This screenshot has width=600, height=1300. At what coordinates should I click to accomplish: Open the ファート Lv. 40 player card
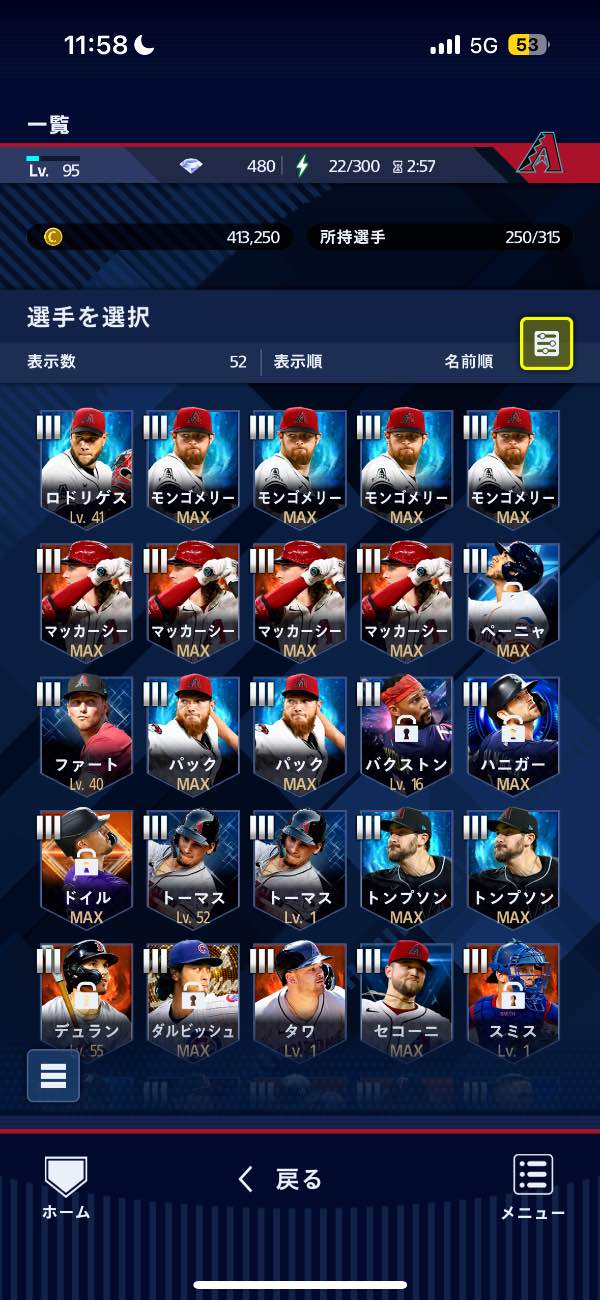pos(86,734)
